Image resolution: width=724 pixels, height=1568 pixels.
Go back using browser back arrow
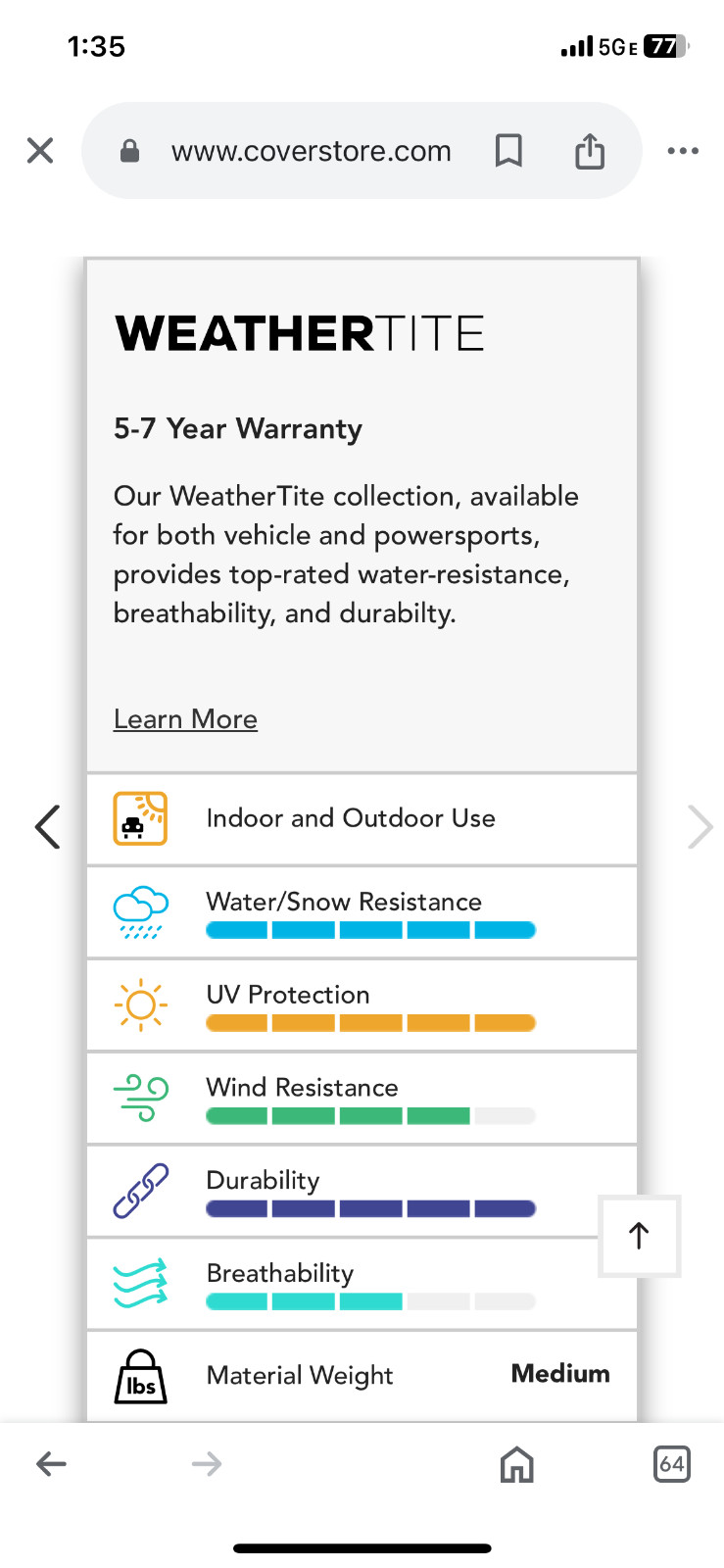click(x=51, y=1464)
